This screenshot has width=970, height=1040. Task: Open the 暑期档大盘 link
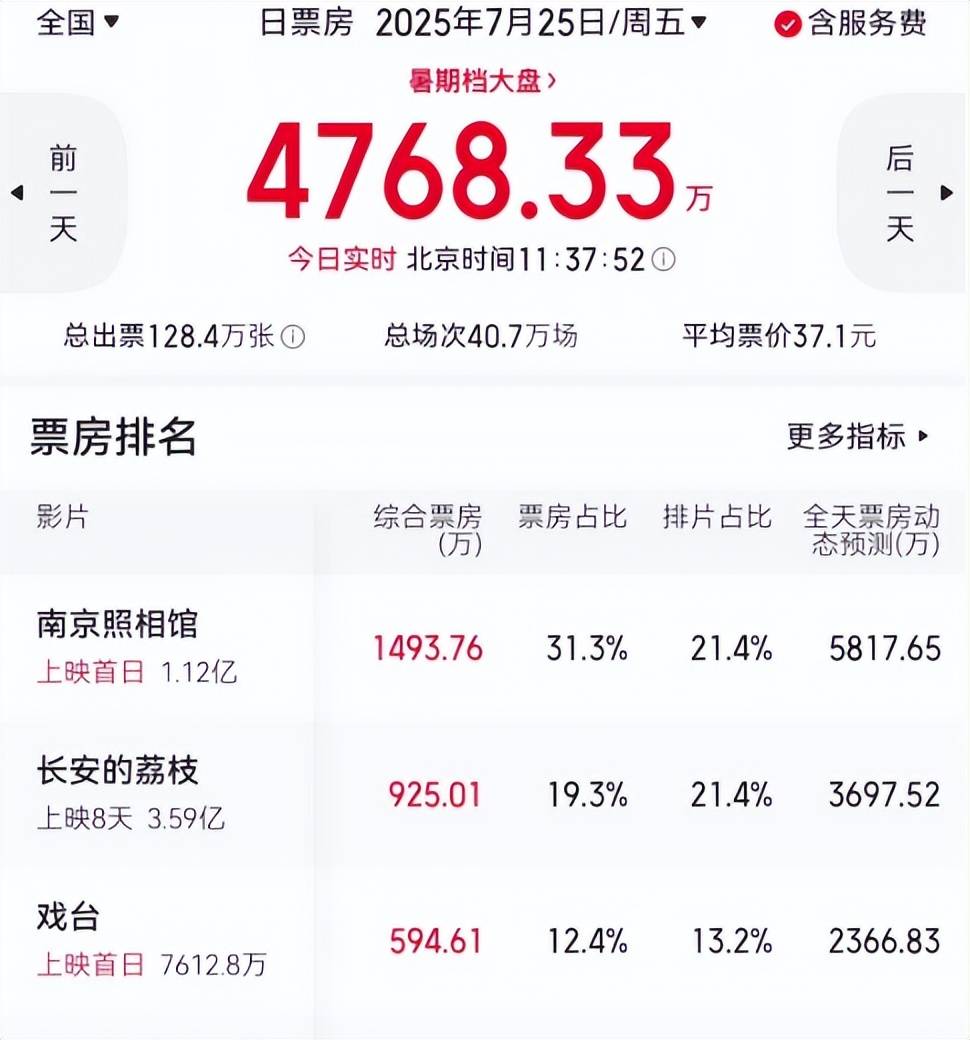(483, 81)
